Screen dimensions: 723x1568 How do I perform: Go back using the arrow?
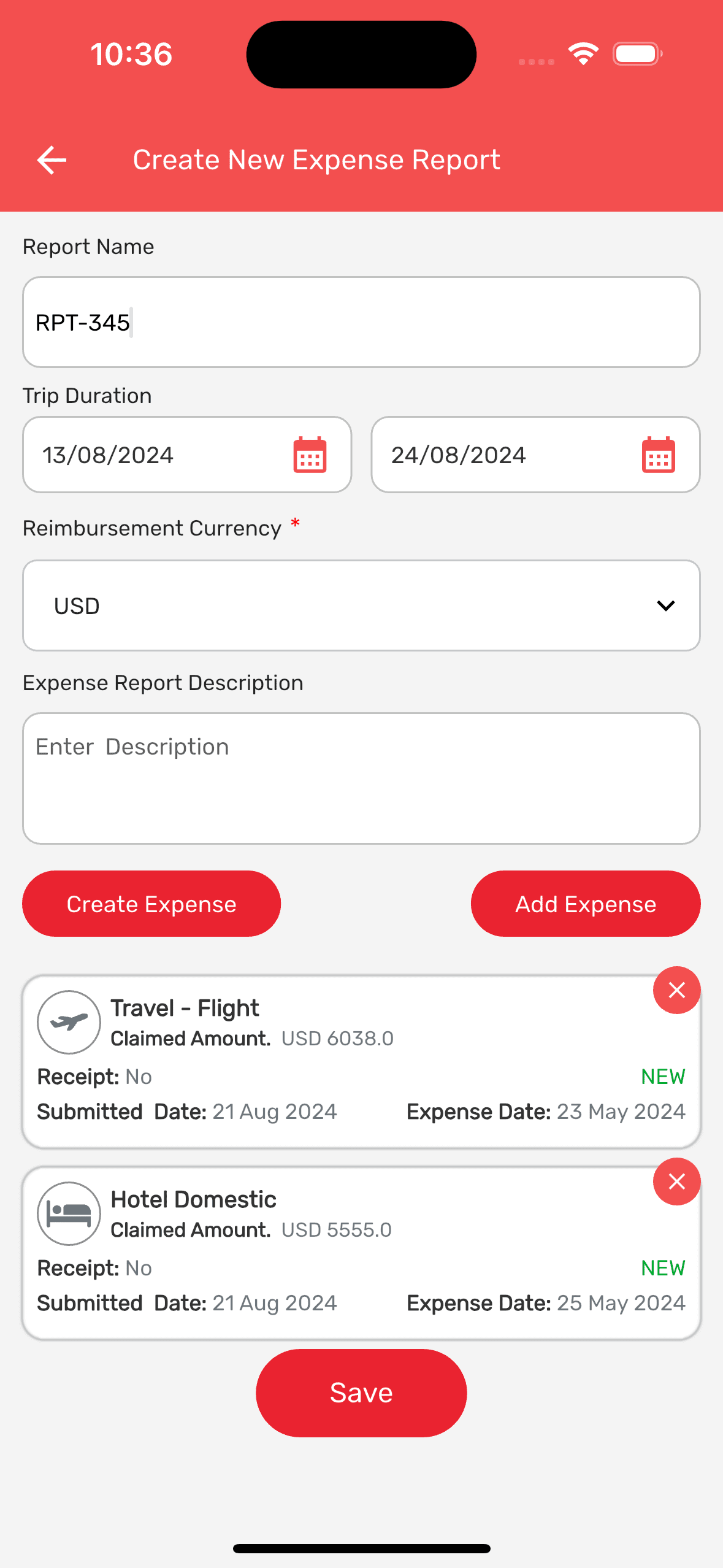click(x=52, y=160)
